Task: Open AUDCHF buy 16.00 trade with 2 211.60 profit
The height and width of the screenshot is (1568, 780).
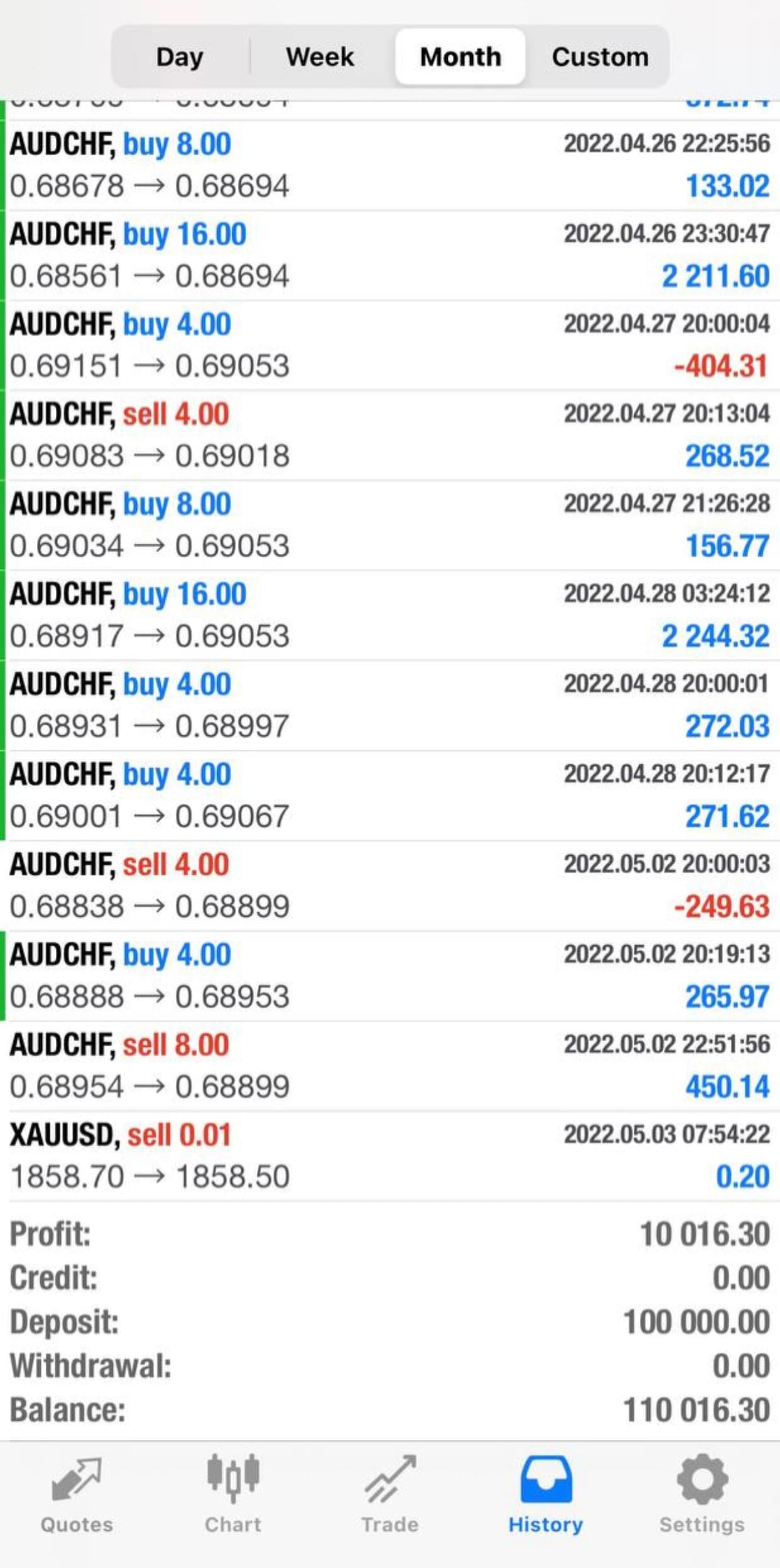Action: (x=389, y=255)
